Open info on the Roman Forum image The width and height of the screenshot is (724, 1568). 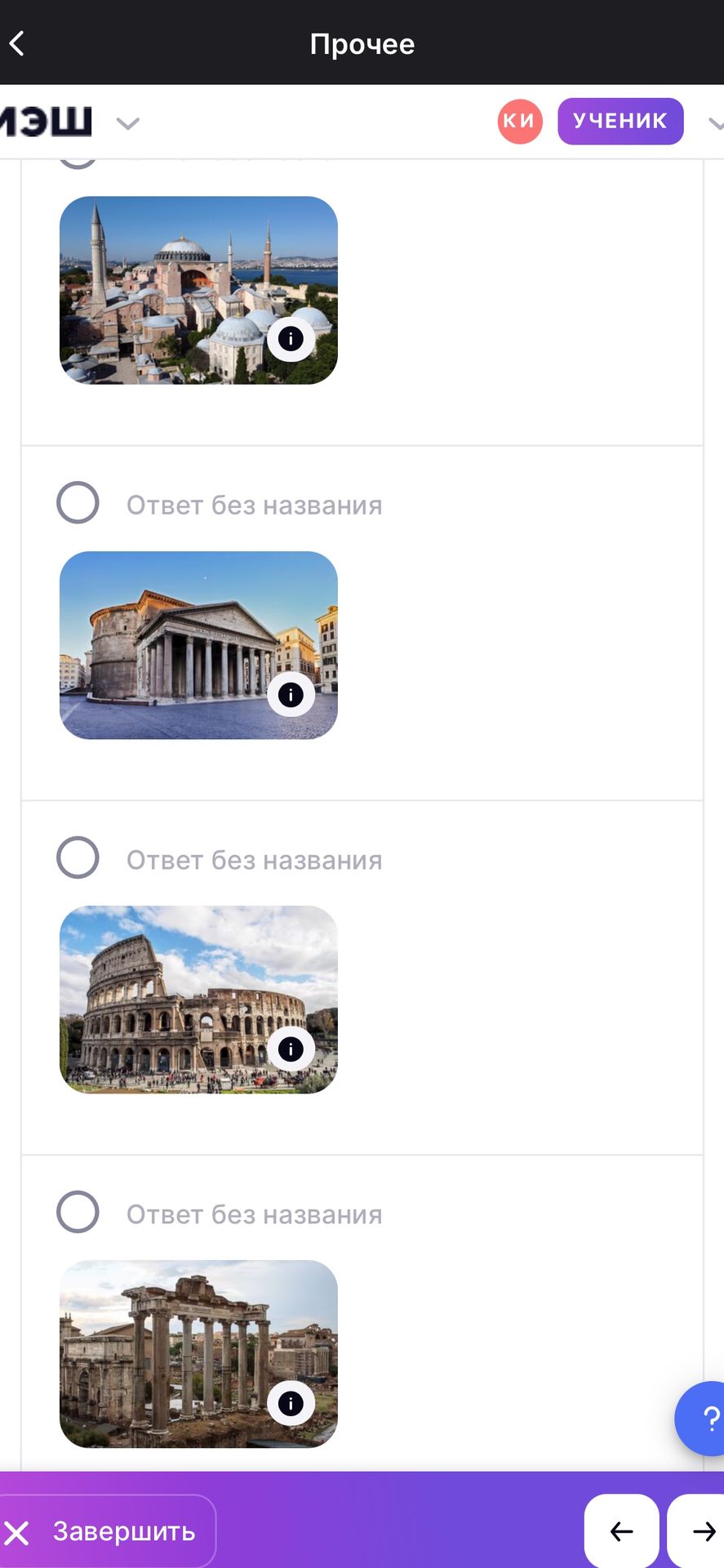(x=291, y=1403)
